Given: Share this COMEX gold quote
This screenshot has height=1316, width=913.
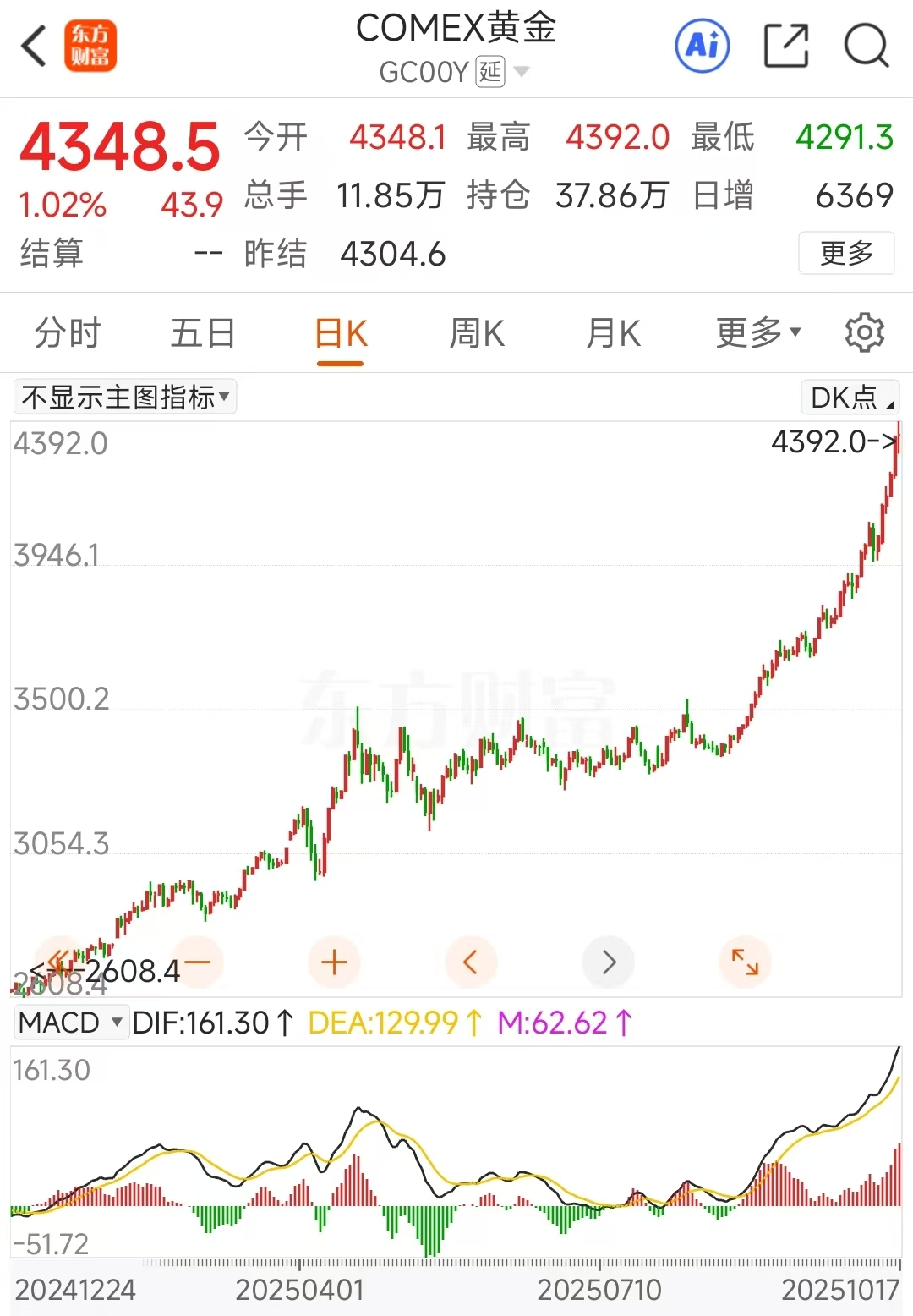Looking at the screenshot, I should coord(786,46).
